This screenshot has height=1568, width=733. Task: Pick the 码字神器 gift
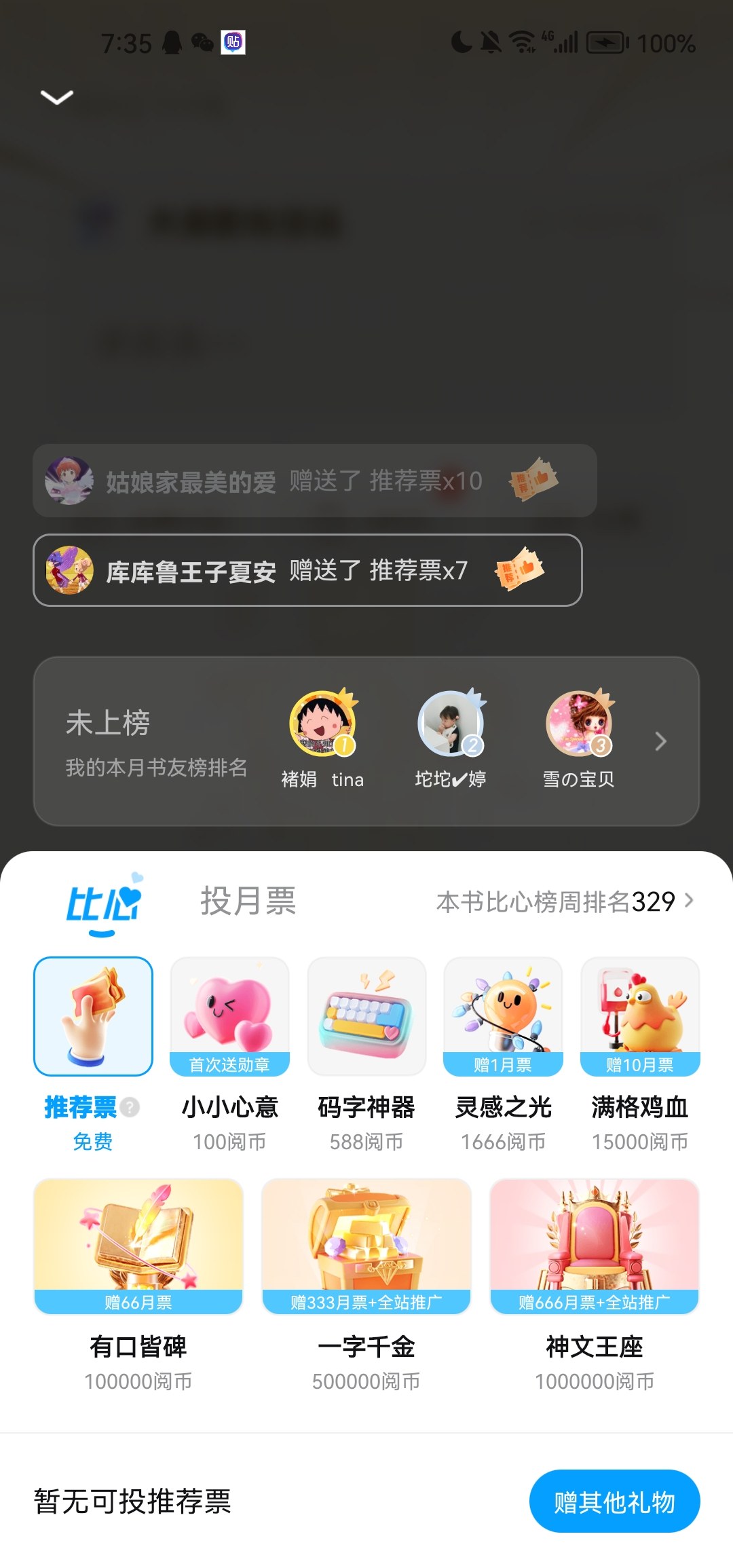pos(366,1017)
